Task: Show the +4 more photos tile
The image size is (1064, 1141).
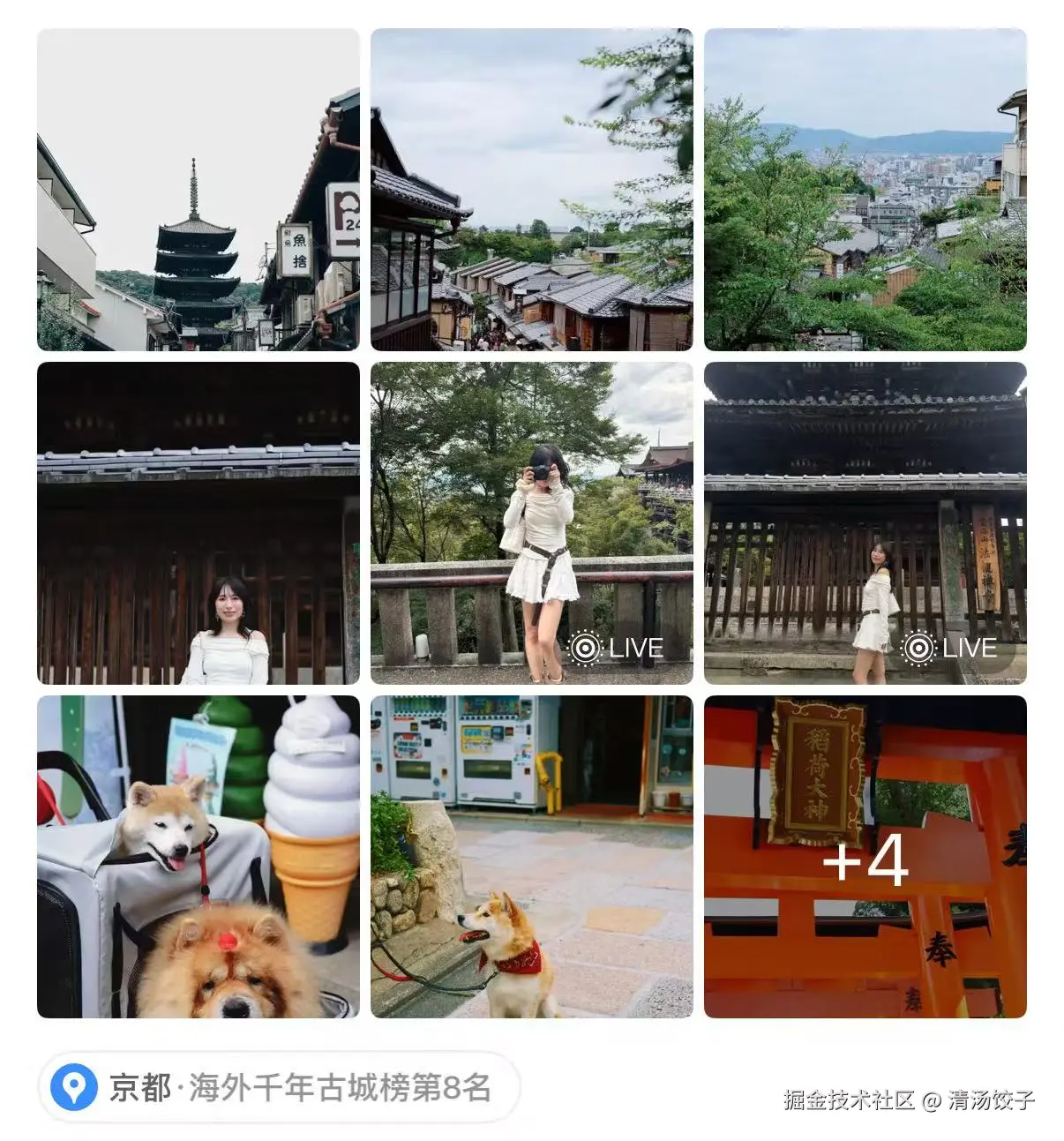Action: (865, 857)
